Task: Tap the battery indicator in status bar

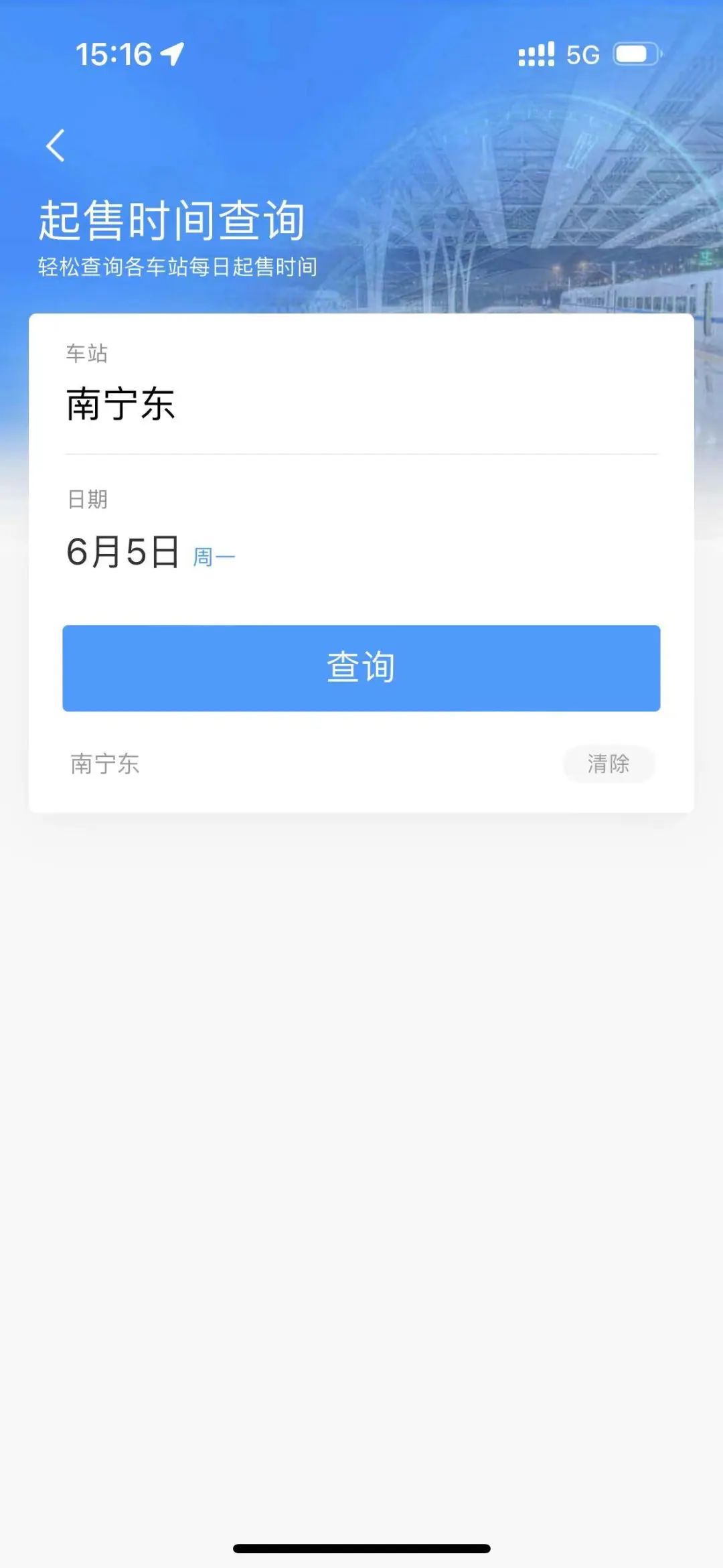Action: pos(637,54)
